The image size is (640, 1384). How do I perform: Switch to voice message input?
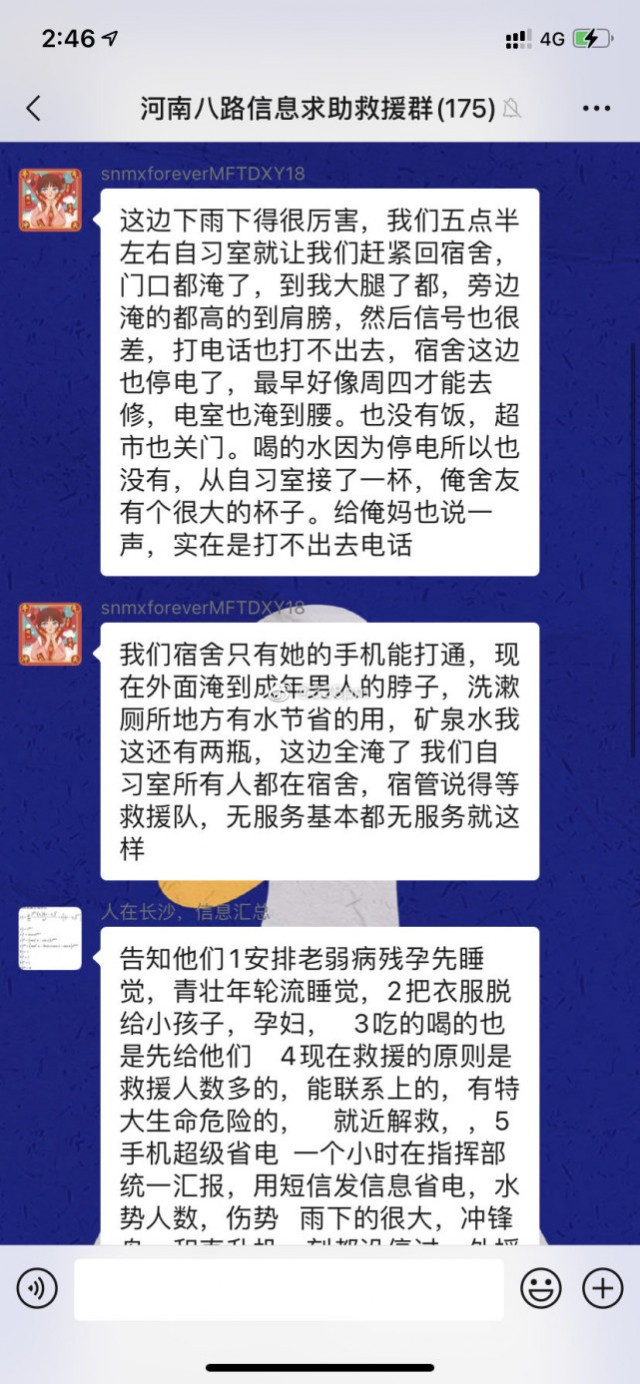(37, 1289)
